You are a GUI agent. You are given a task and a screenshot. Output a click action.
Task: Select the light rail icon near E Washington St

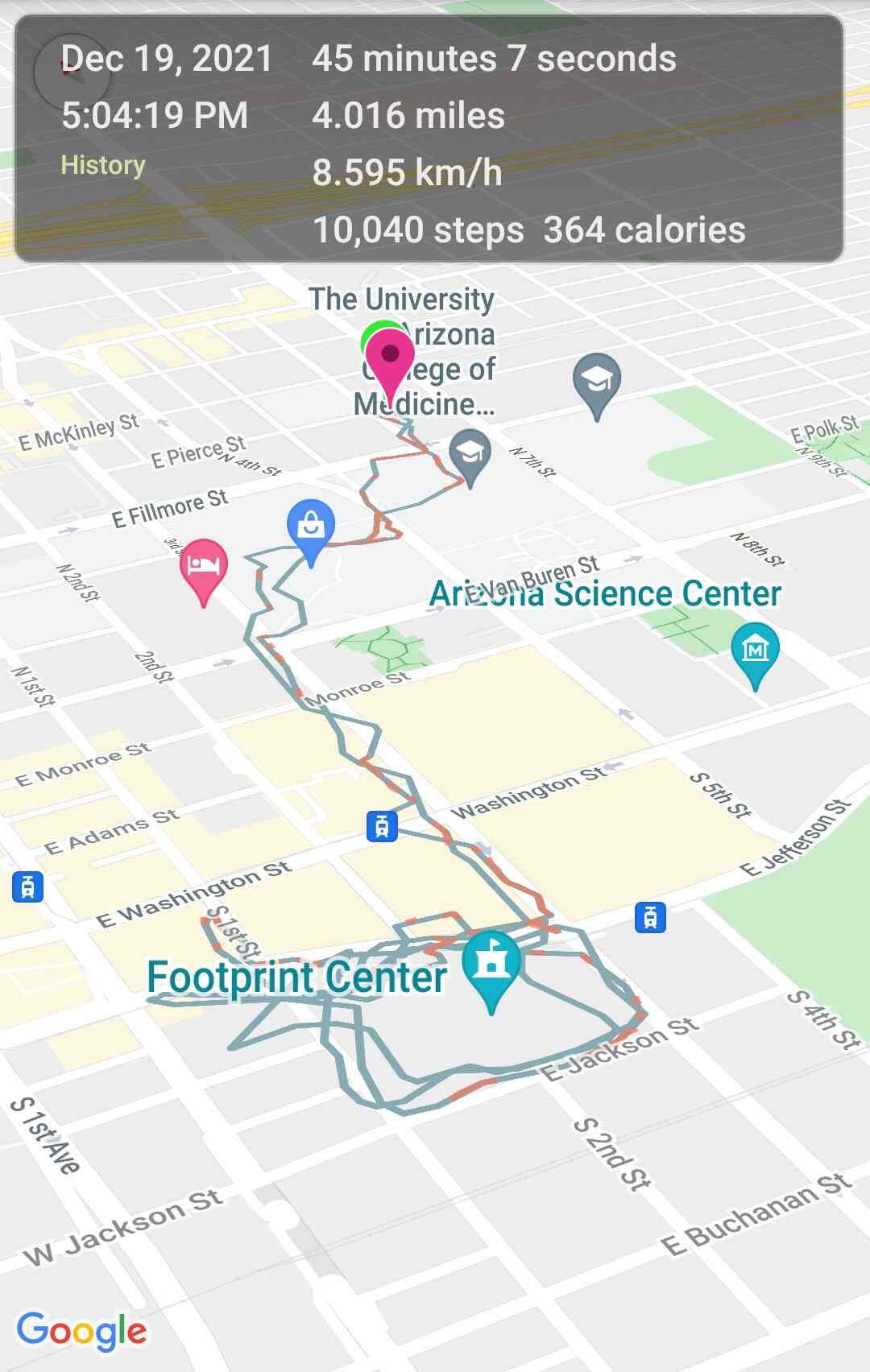point(28,886)
